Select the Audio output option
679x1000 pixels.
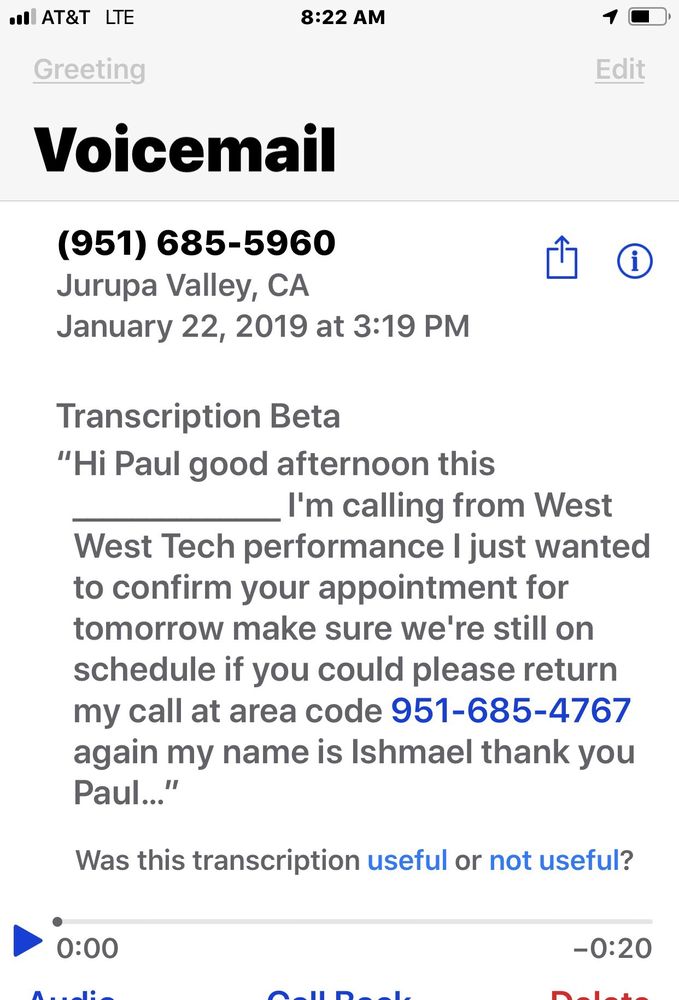point(70,993)
